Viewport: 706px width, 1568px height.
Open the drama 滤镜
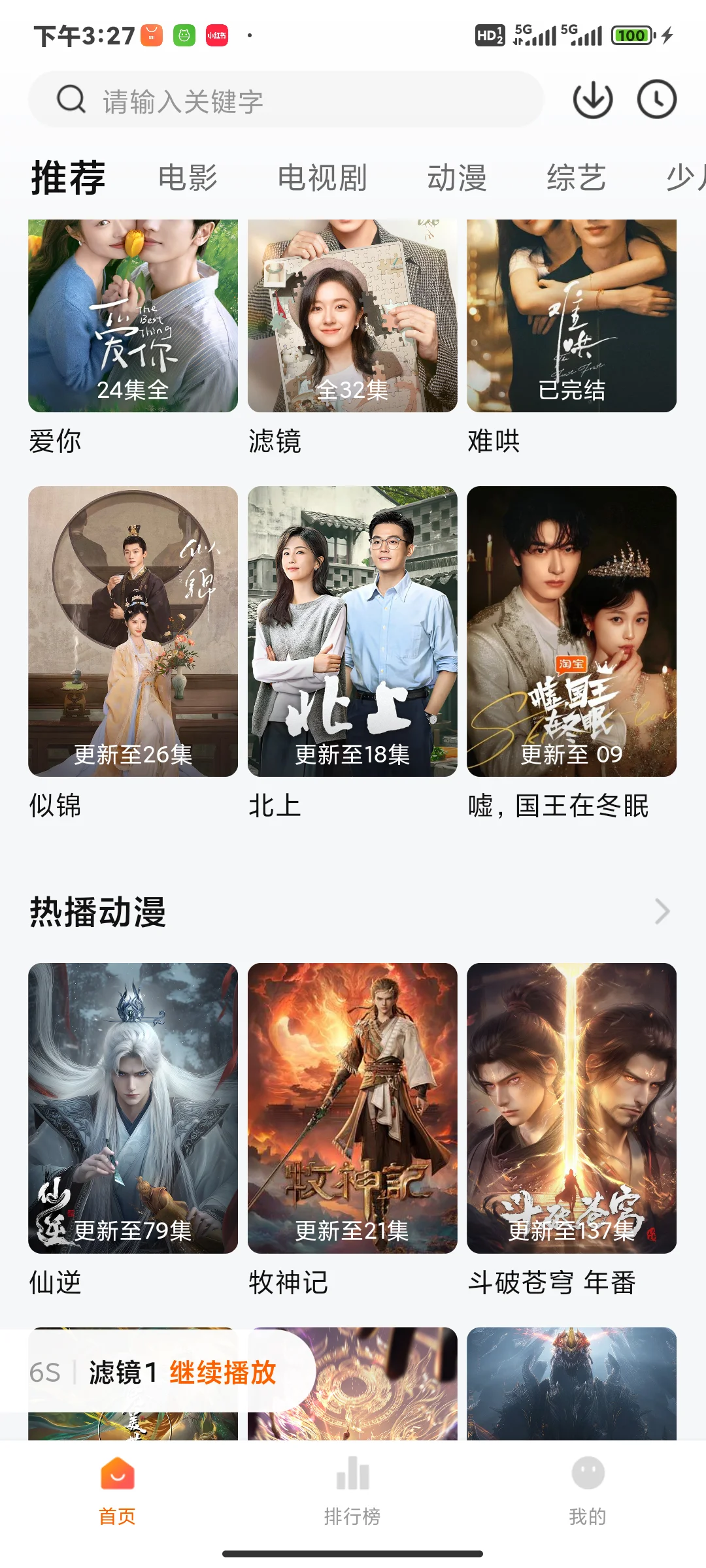(x=352, y=317)
